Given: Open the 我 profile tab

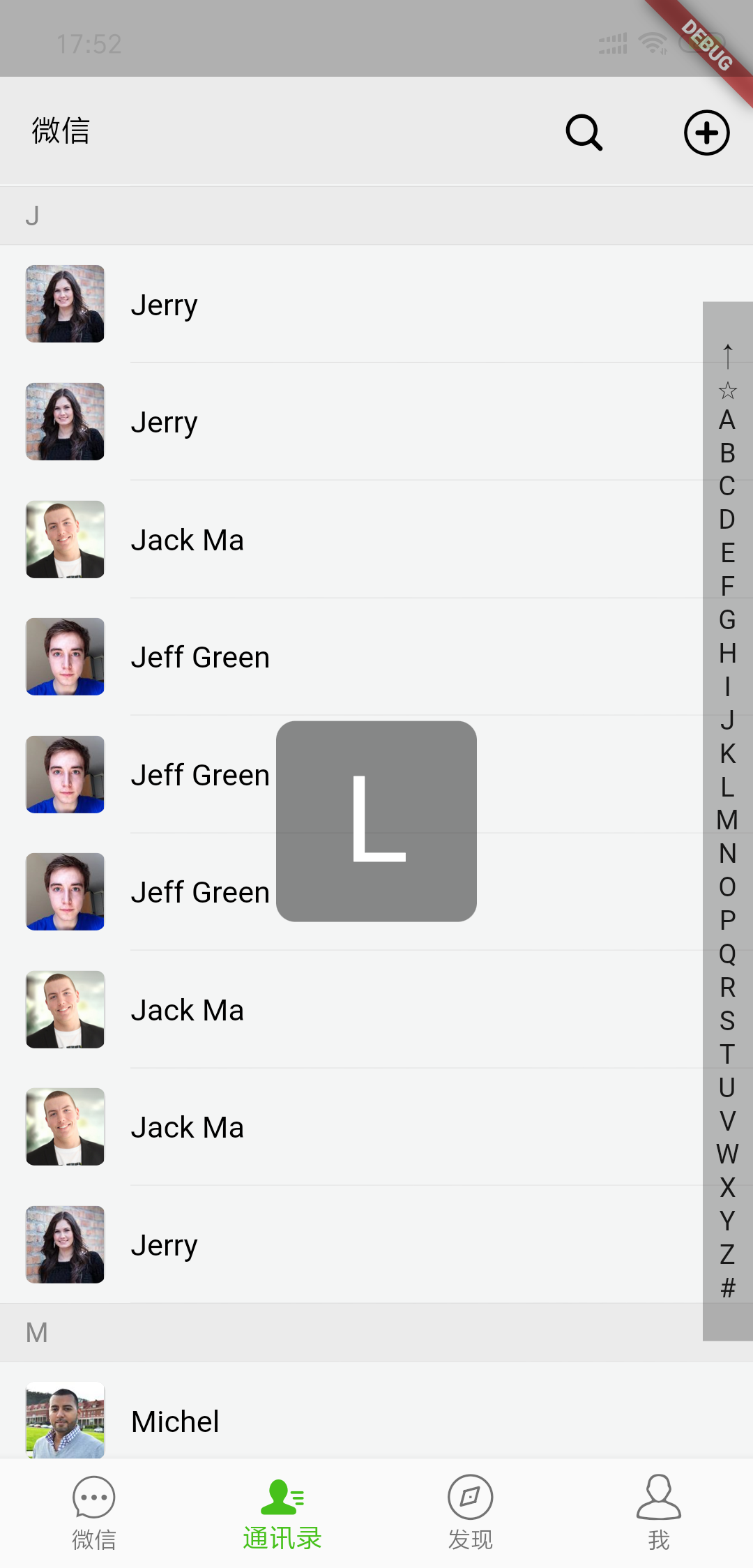Looking at the screenshot, I should pos(659,1512).
